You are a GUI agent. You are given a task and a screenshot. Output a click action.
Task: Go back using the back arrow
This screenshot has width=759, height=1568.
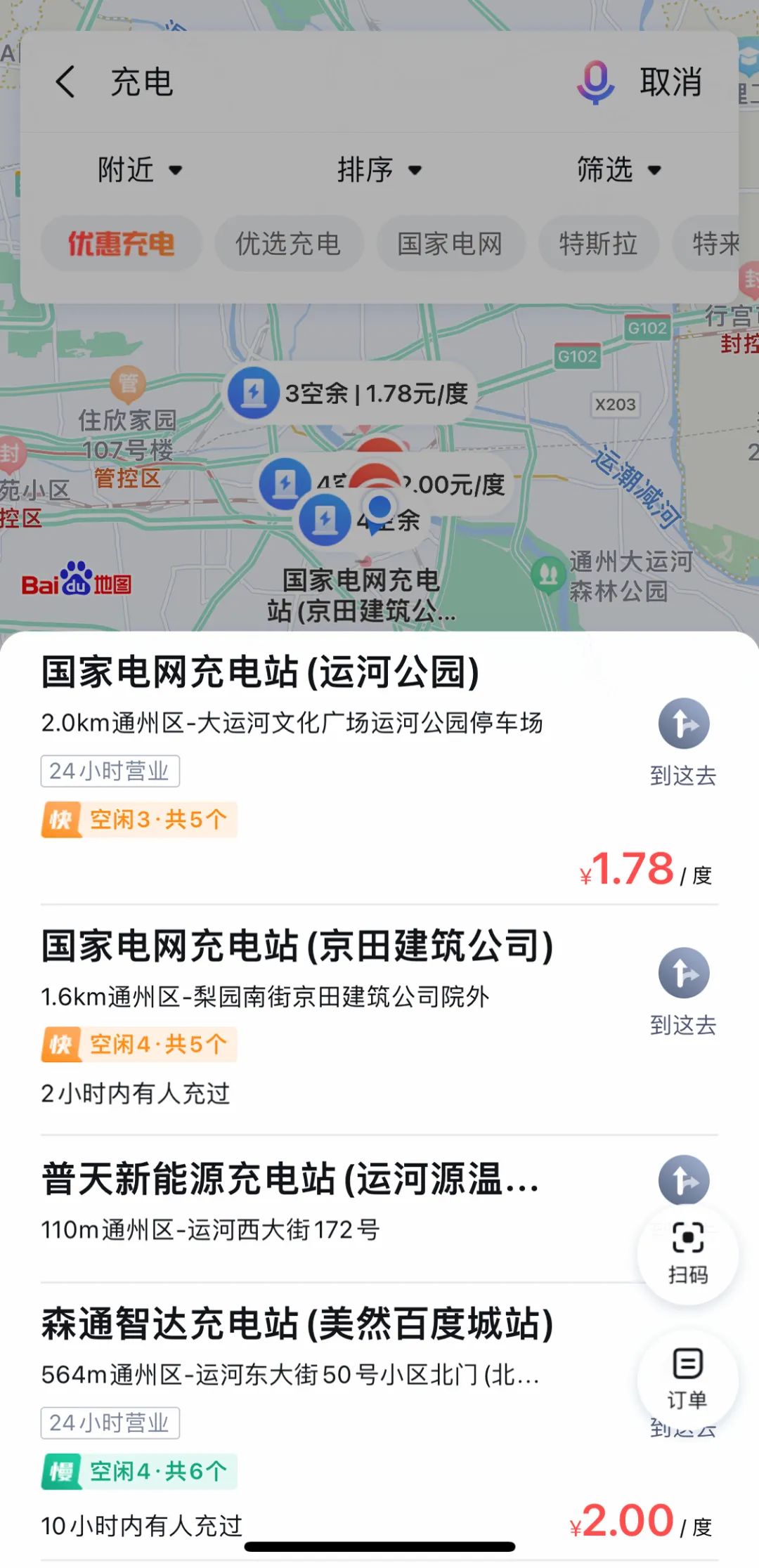(65, 81)
